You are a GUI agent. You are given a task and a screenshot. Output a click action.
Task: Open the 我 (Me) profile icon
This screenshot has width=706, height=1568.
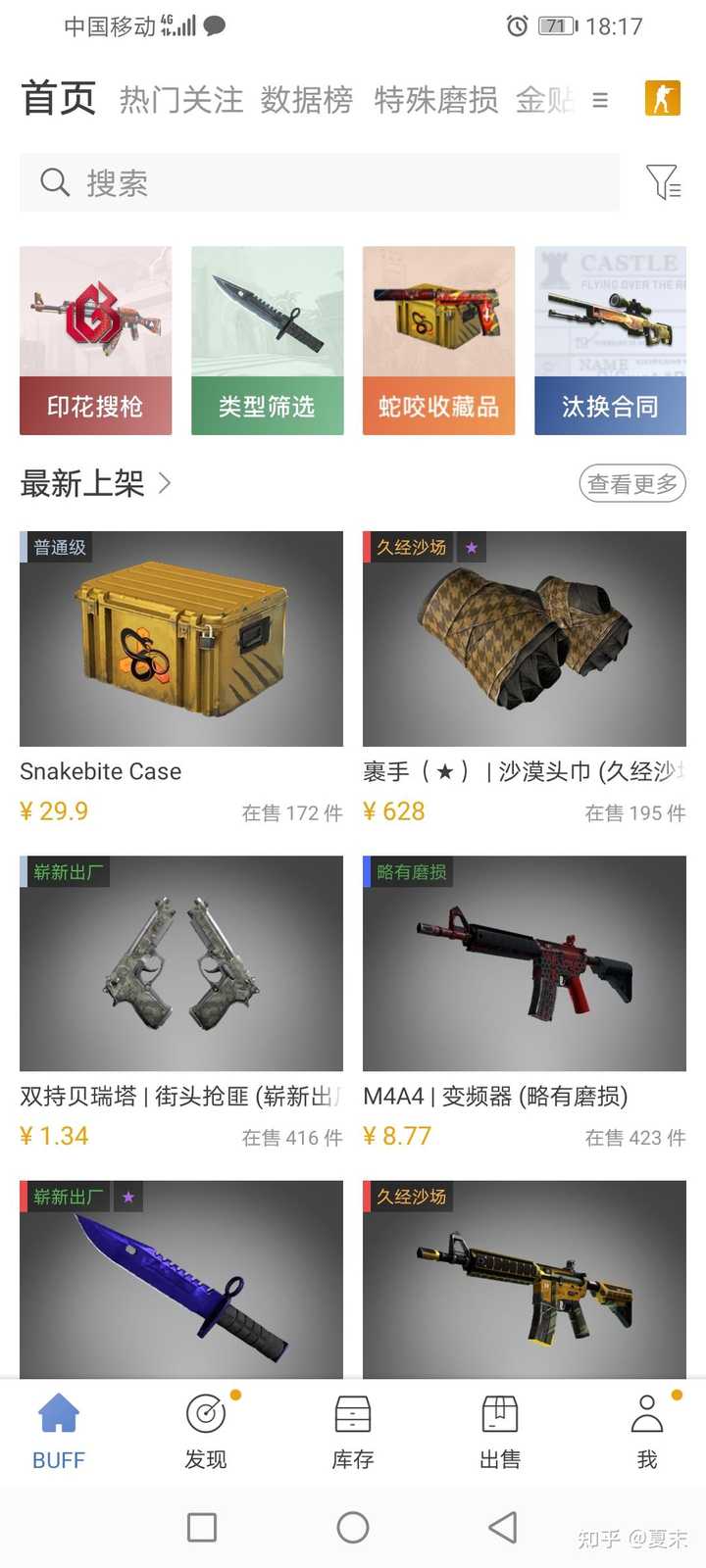coord(646,1414)
